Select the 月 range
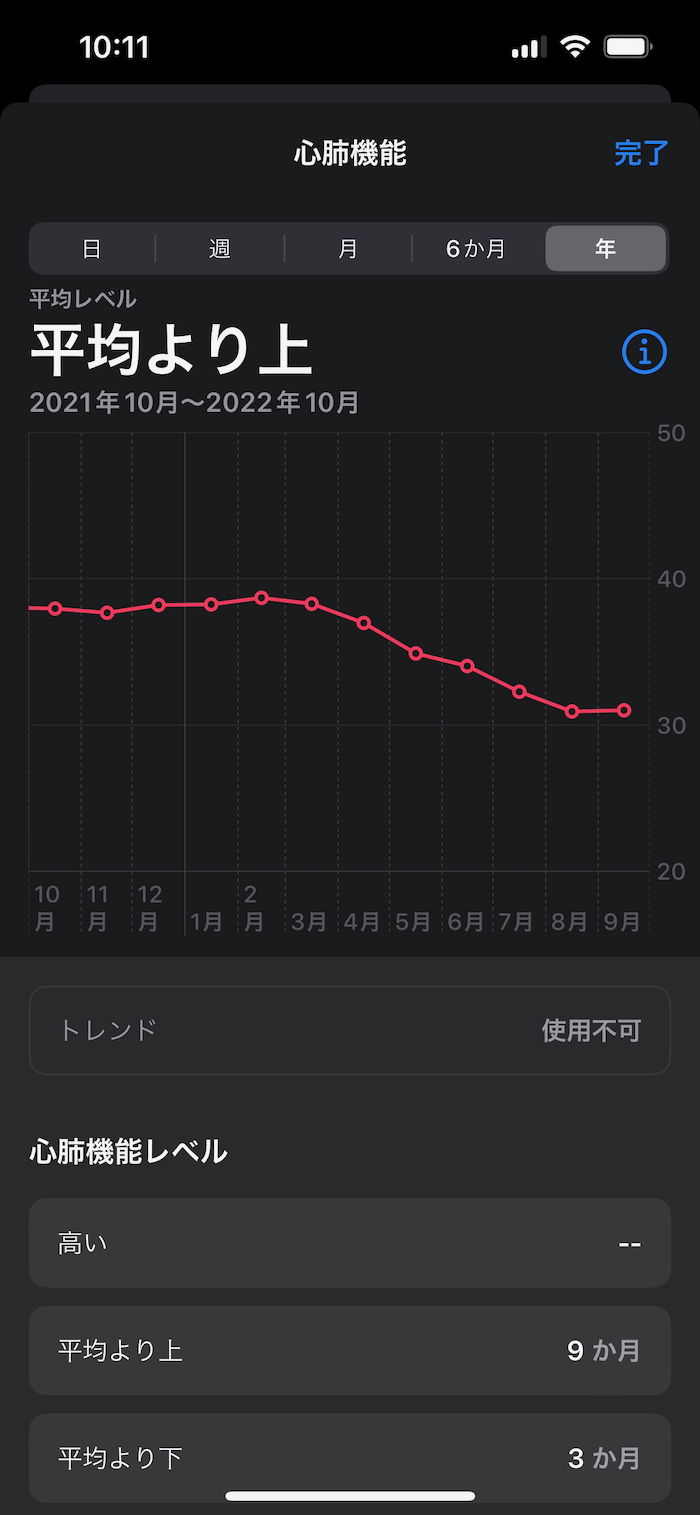700x1515 pixels. (x=348, y=249)
